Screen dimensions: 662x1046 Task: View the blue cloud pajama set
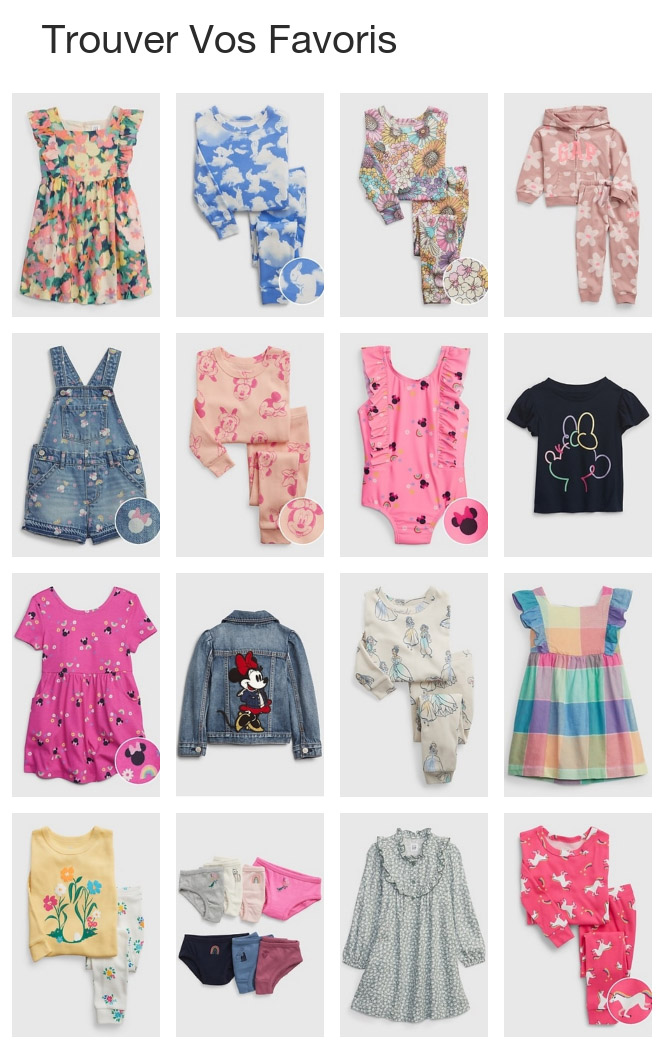coord(250,205)
